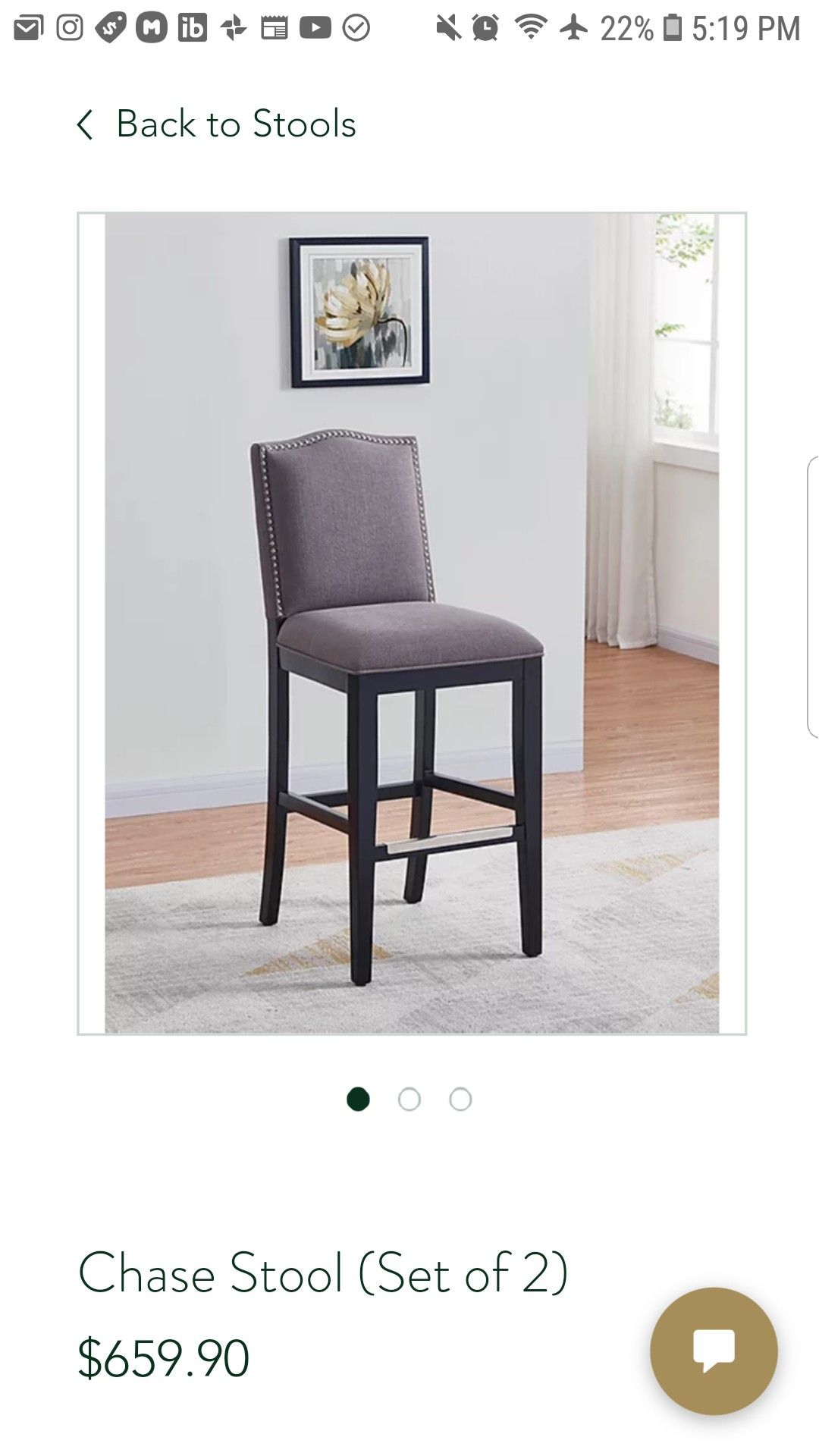The height and width of the screenshot is (1456, 819).
Task: Open the Instagram notification icon
Action: (70, 27)
